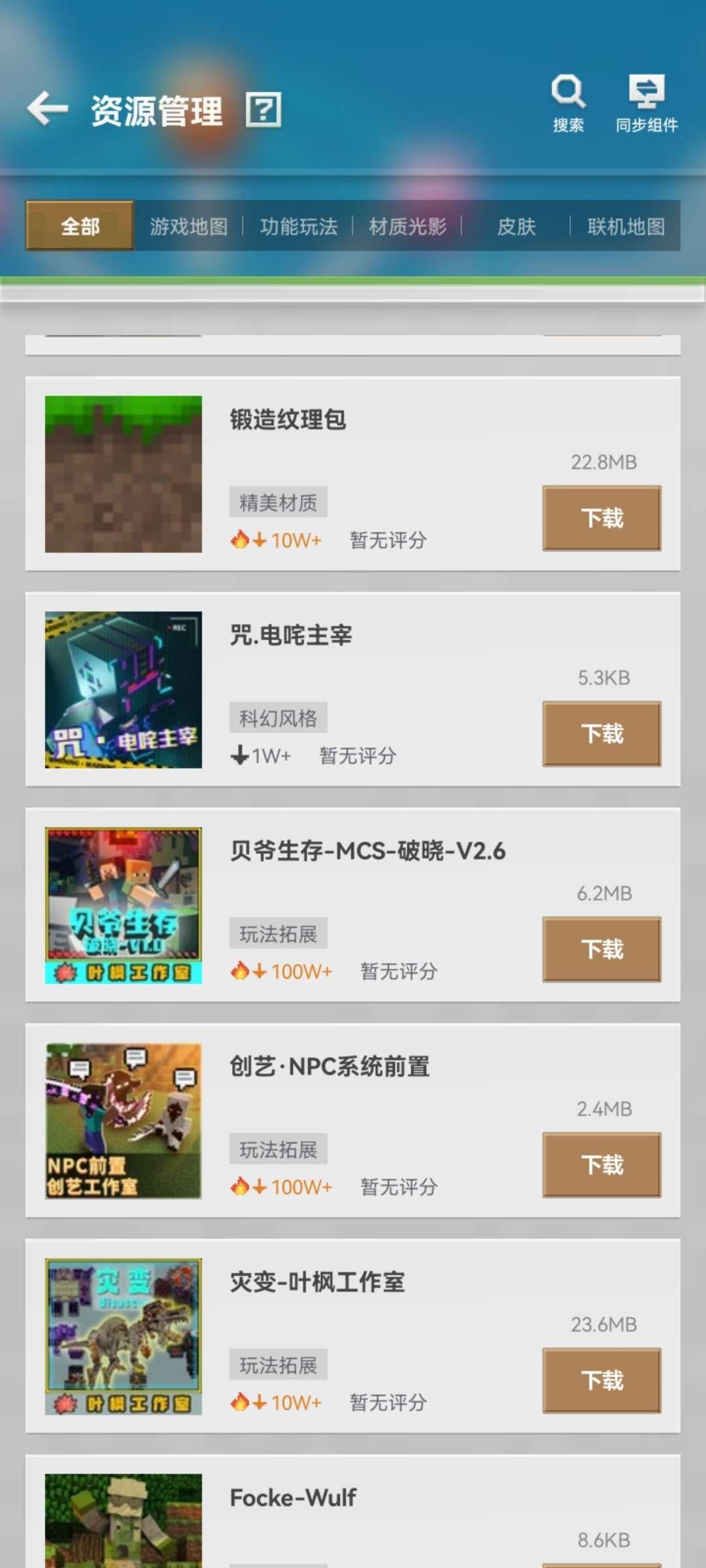
Task: Tap the back arrow to exit 资源管理
Action: coord(47,110)
